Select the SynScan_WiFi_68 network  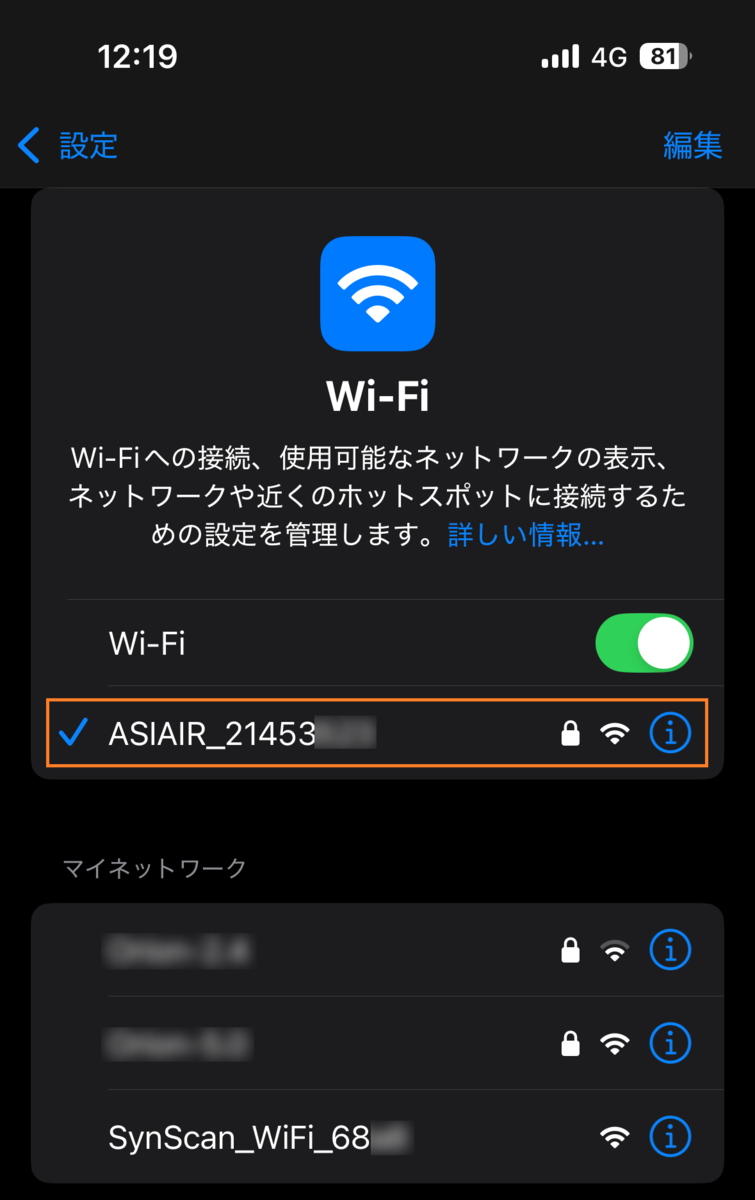(250, 1136)
